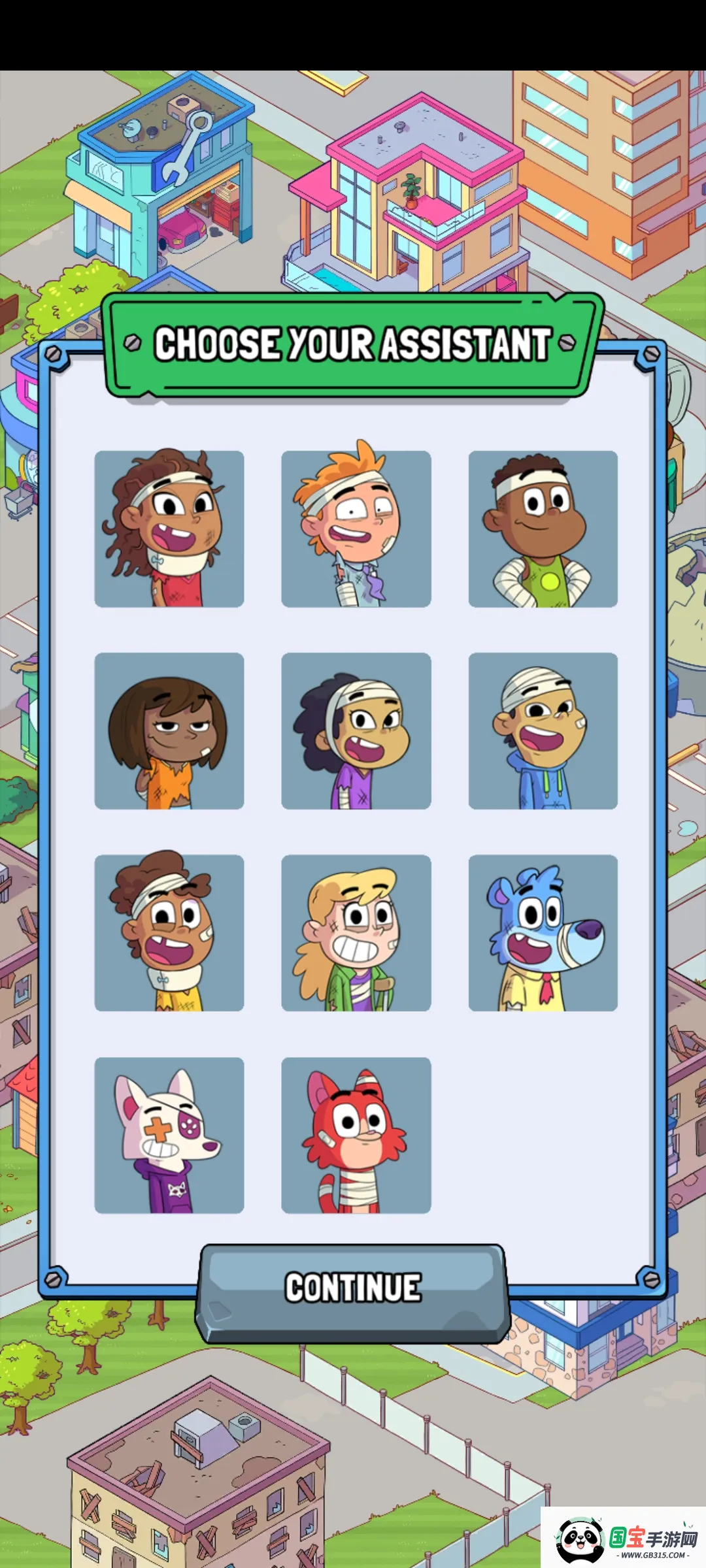The width and height of the screenshot is (706, 1568).
Task: Pick the boy in the green tank top
Action: [x=543, y=529]
